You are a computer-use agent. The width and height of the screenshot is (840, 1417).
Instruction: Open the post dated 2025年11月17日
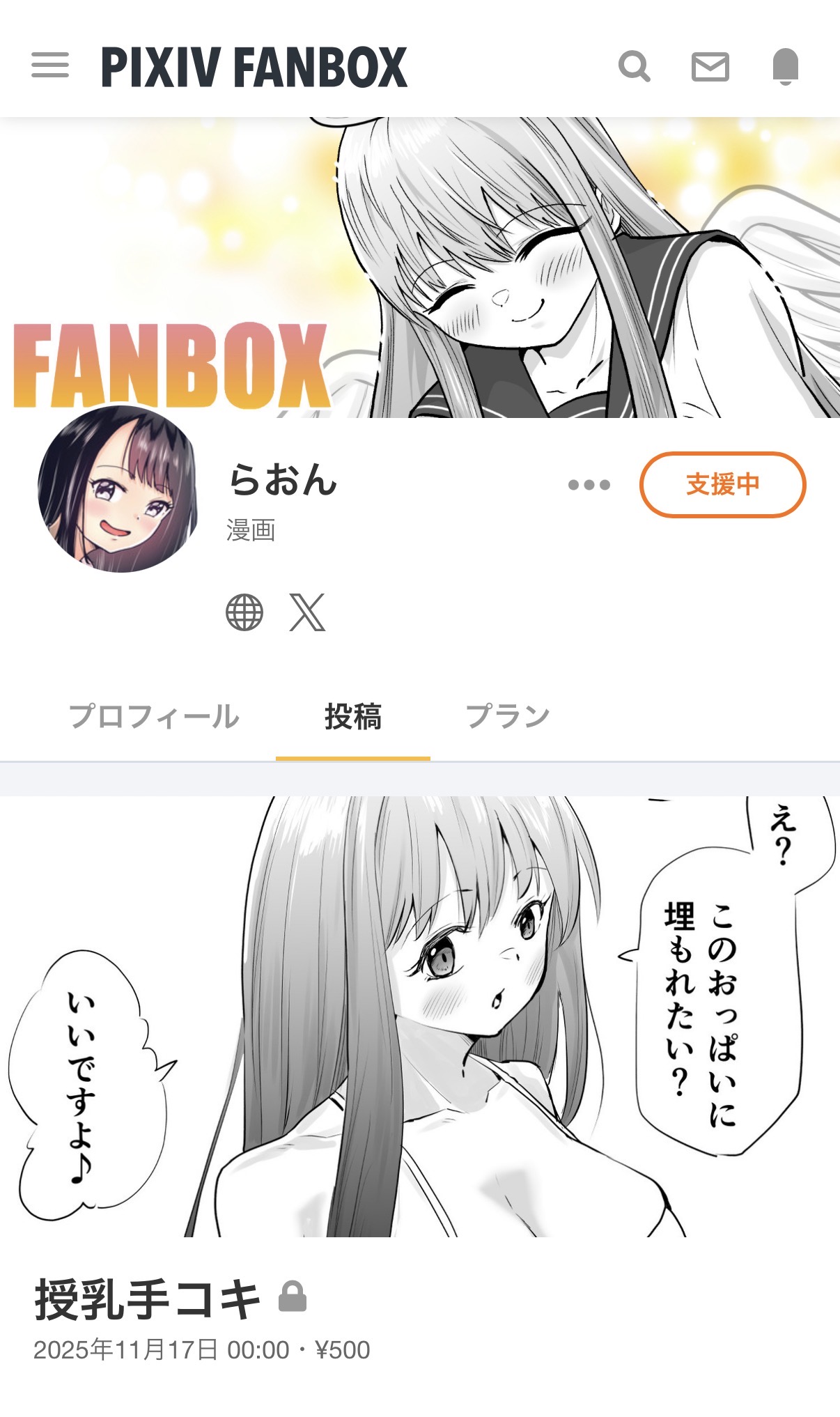click(x=146, y=1300)
